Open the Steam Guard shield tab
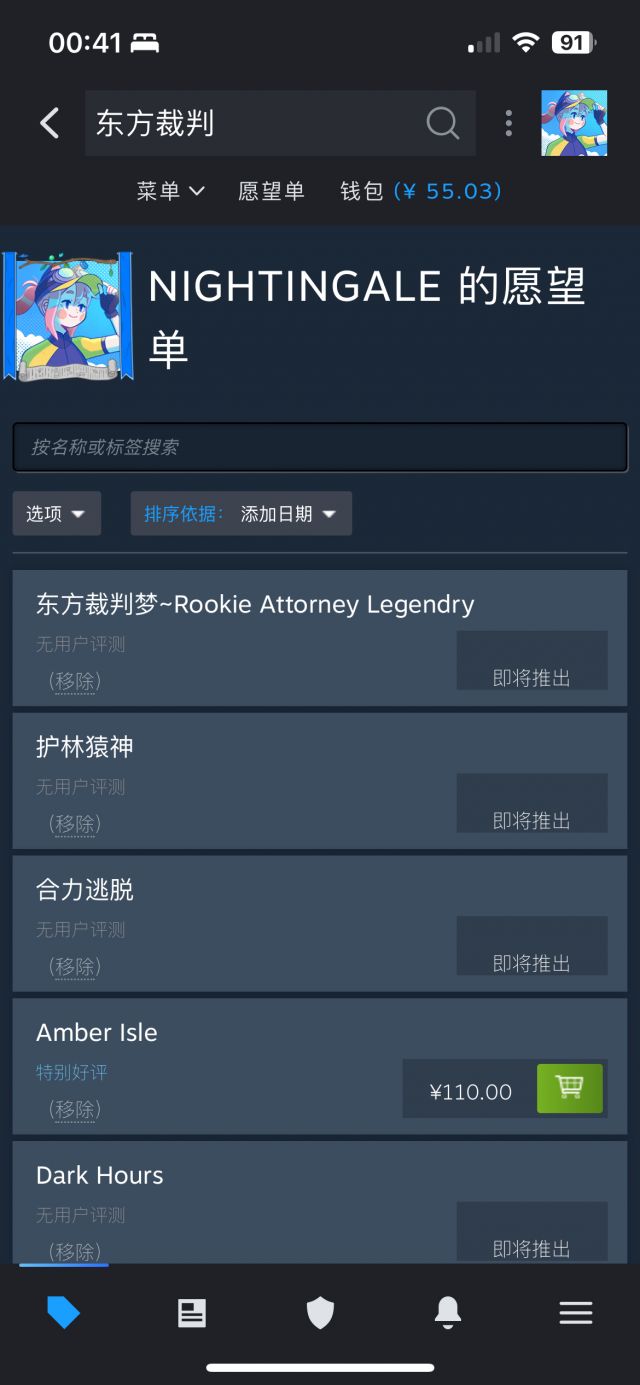640x1385 pixels. (320, 1313)
